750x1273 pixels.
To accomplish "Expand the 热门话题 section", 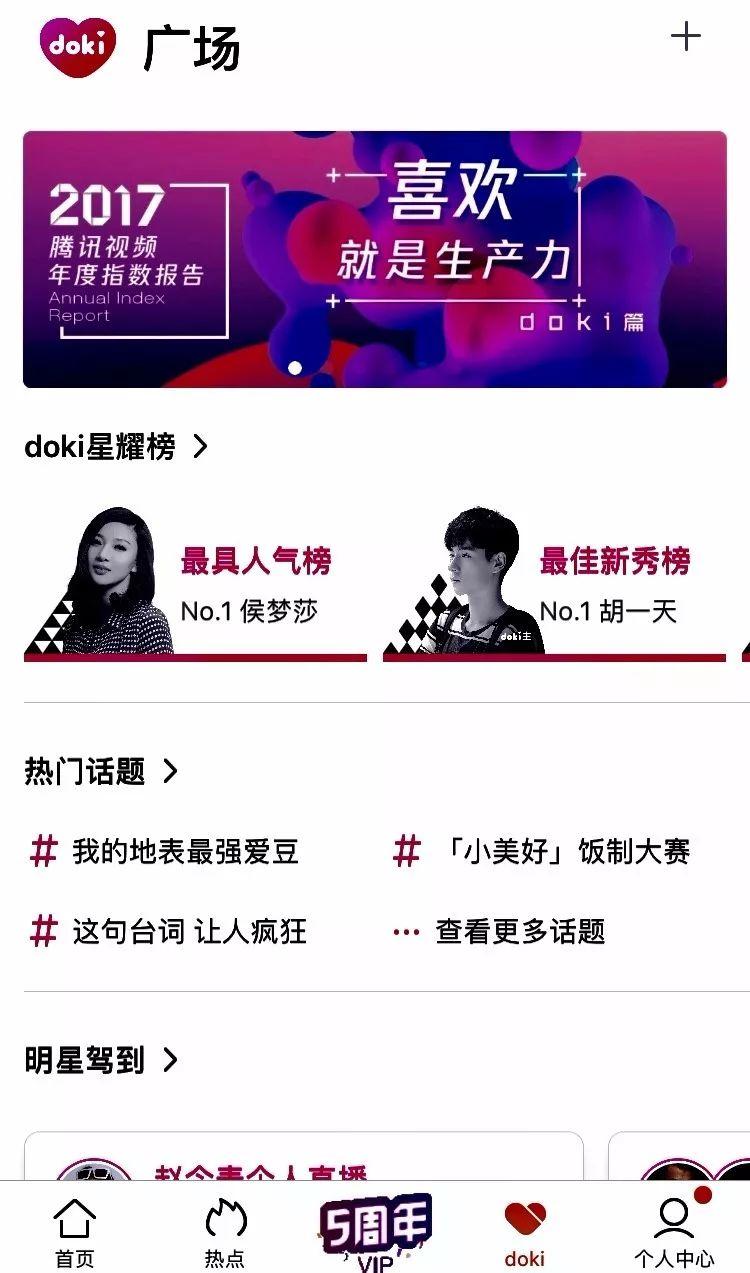I will pos(101,771).
